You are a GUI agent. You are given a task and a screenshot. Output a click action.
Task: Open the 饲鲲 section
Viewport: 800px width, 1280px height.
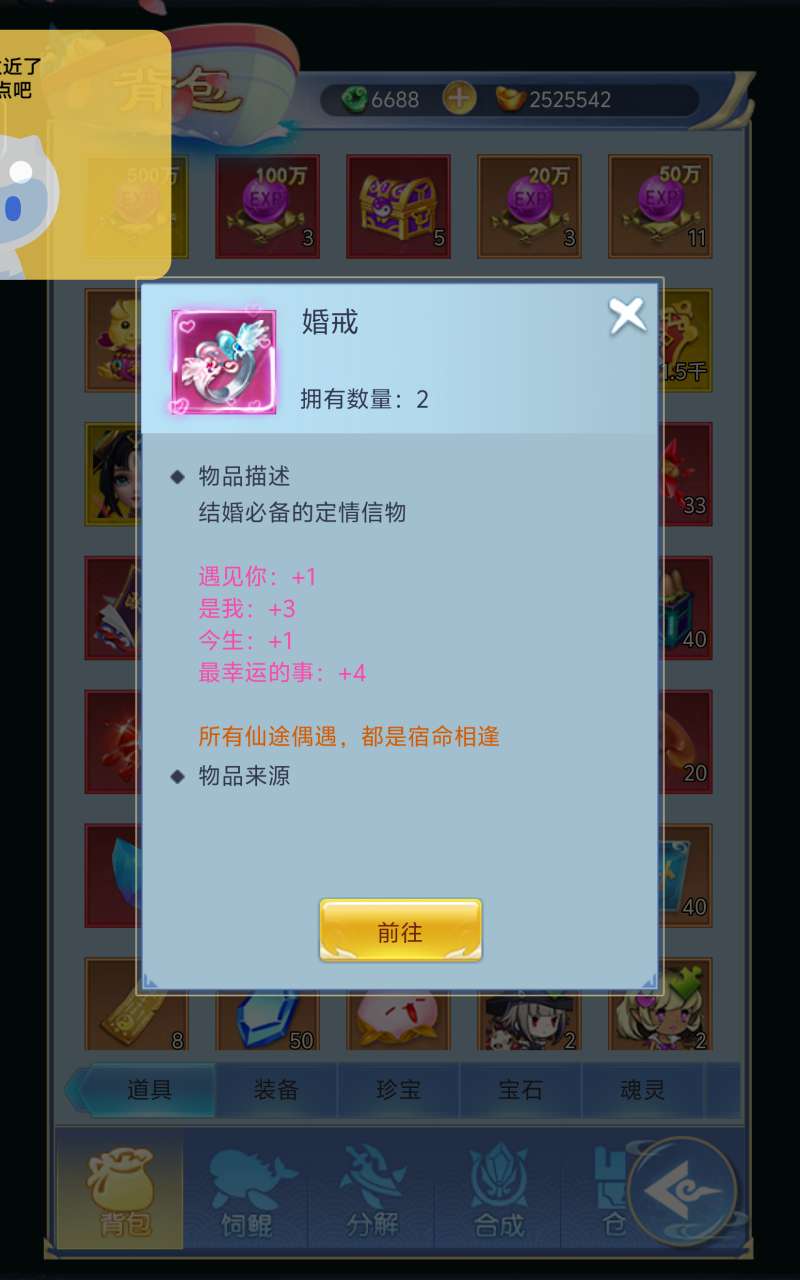click(246, 1192)
